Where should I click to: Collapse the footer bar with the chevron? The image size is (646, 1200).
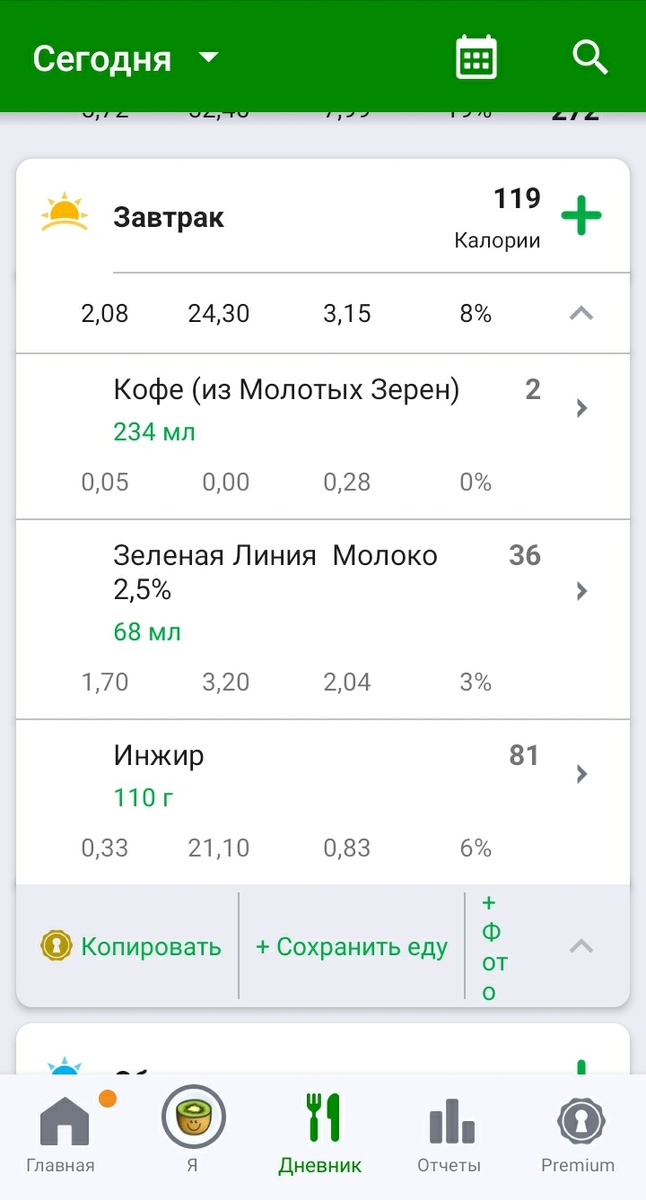pos(581,946)
